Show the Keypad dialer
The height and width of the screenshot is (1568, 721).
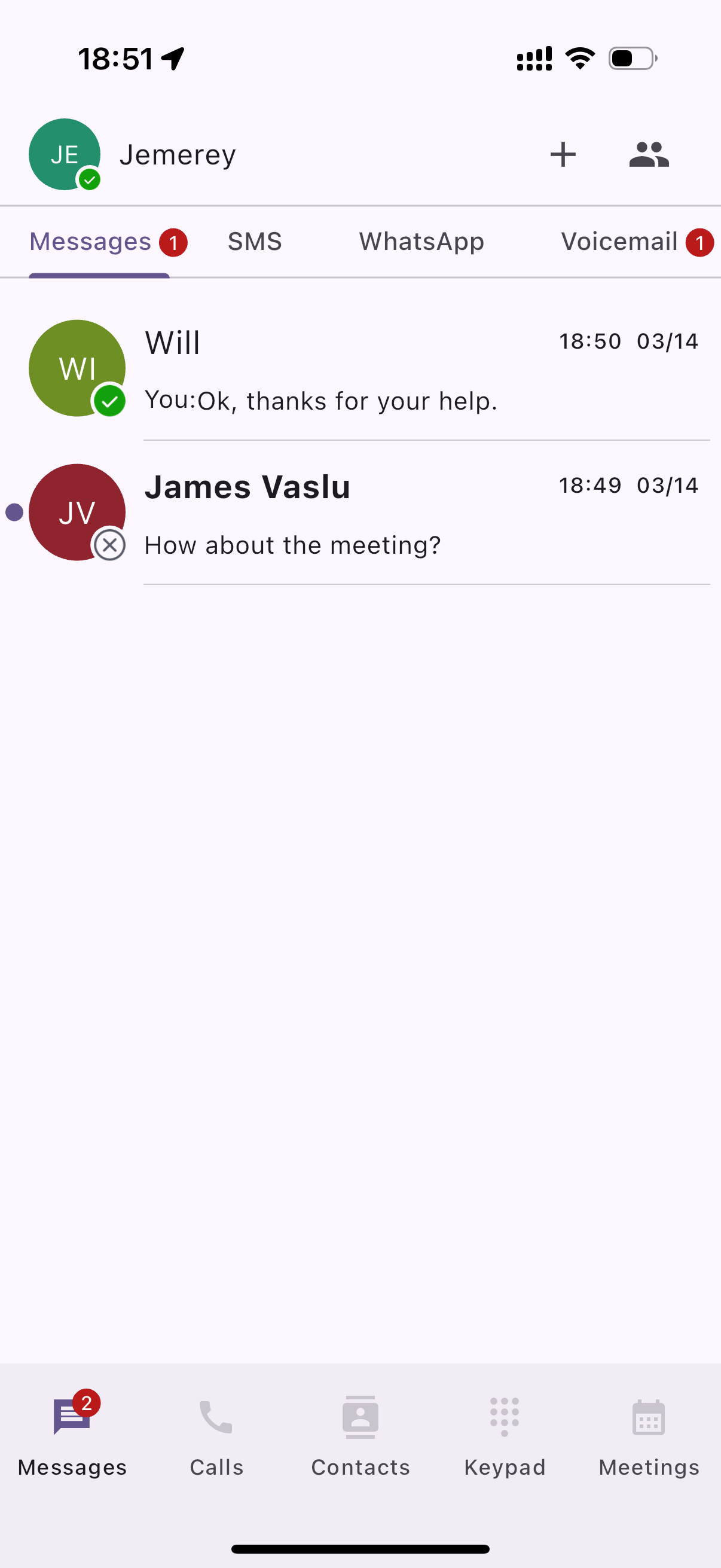505,1436
